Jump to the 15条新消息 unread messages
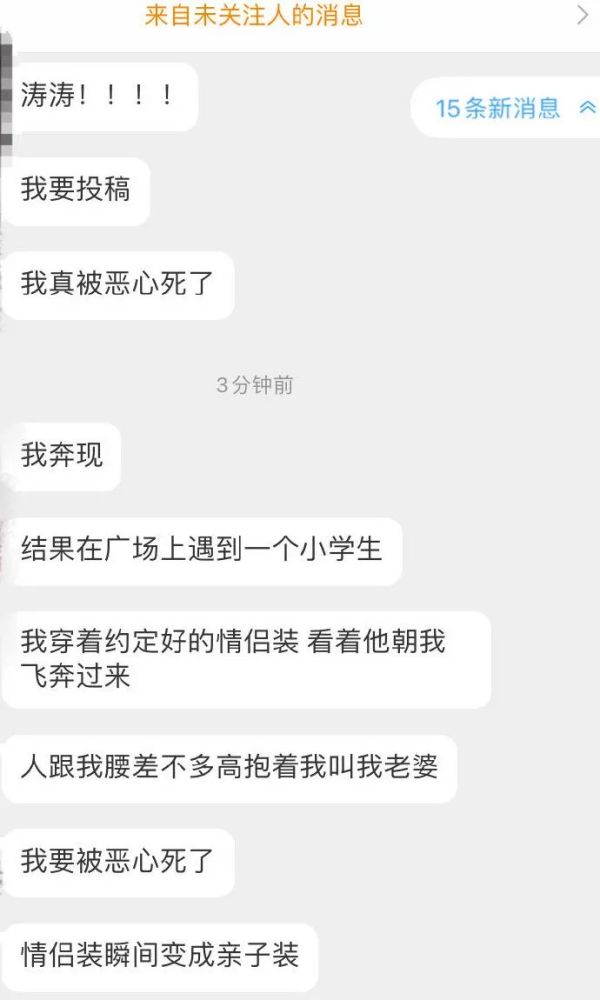600x1000 pixels. [x=512, y=108]
